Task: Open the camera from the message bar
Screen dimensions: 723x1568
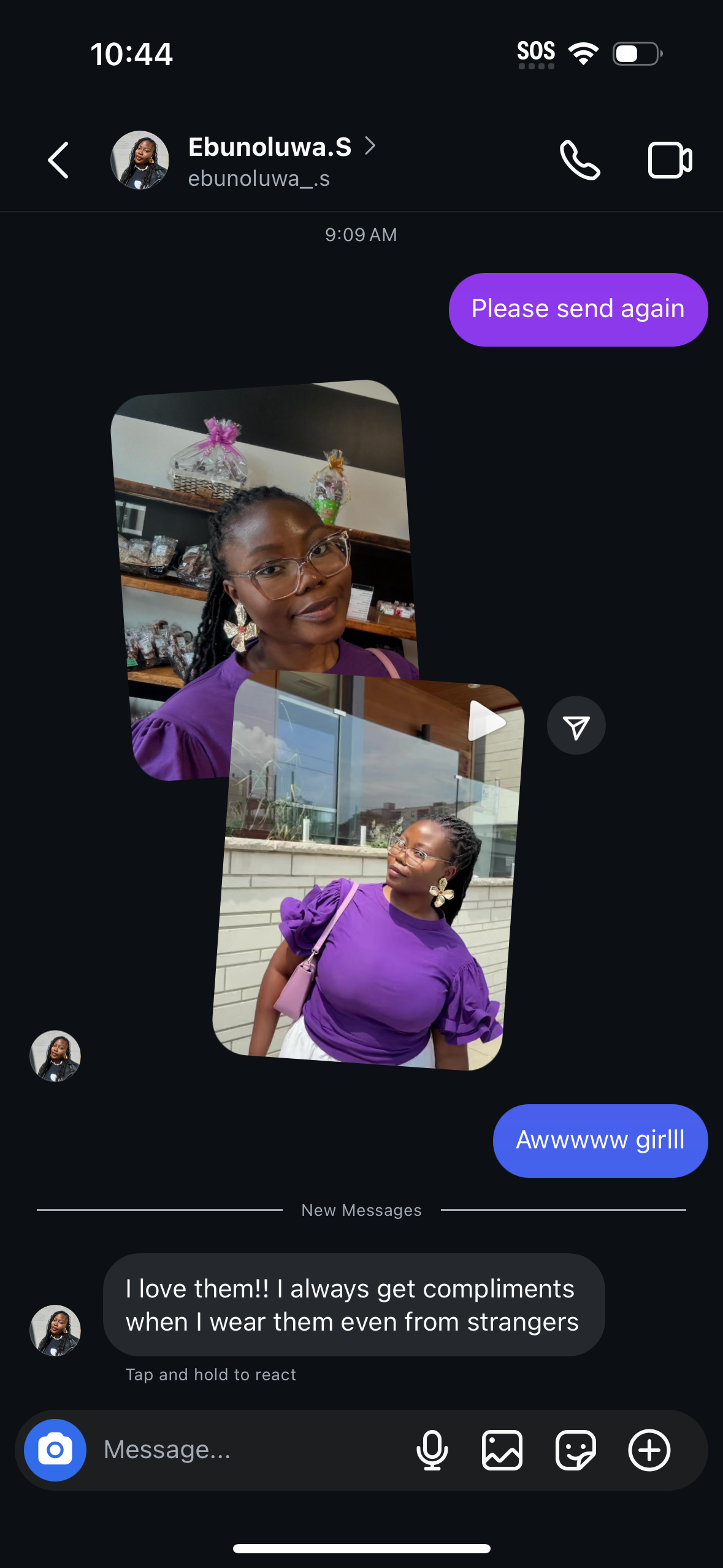Action: point(55,1450)
